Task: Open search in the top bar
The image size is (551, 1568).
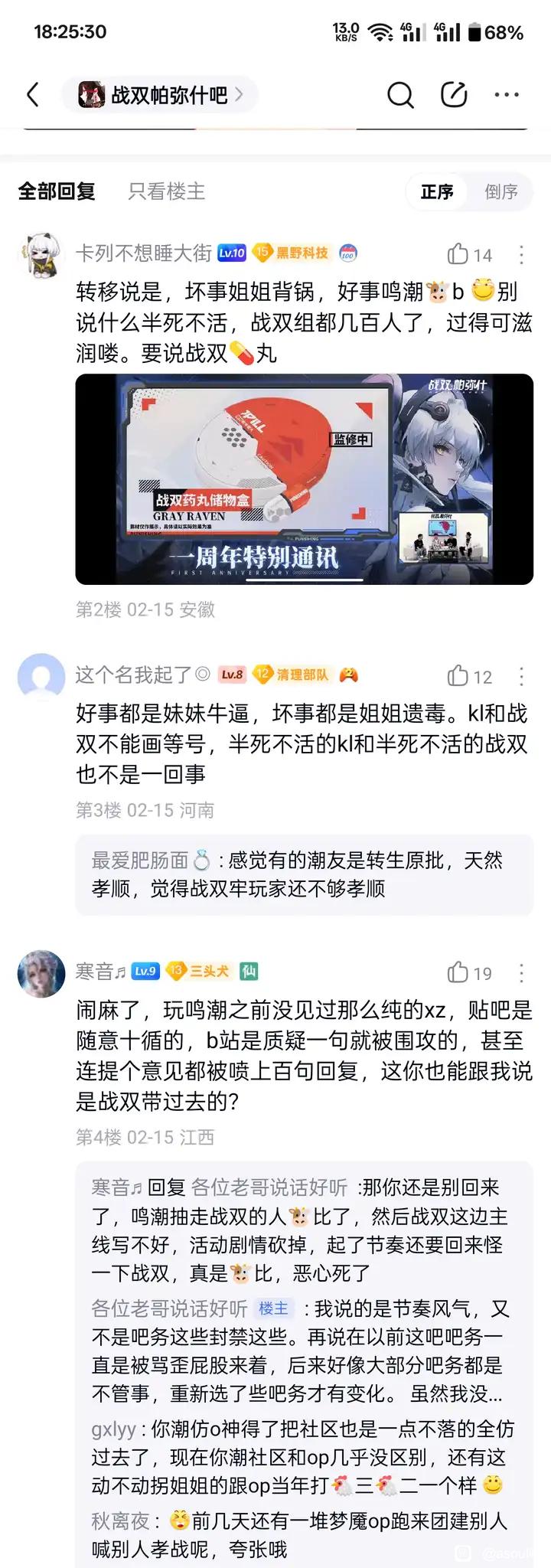Action: (399, 95)
